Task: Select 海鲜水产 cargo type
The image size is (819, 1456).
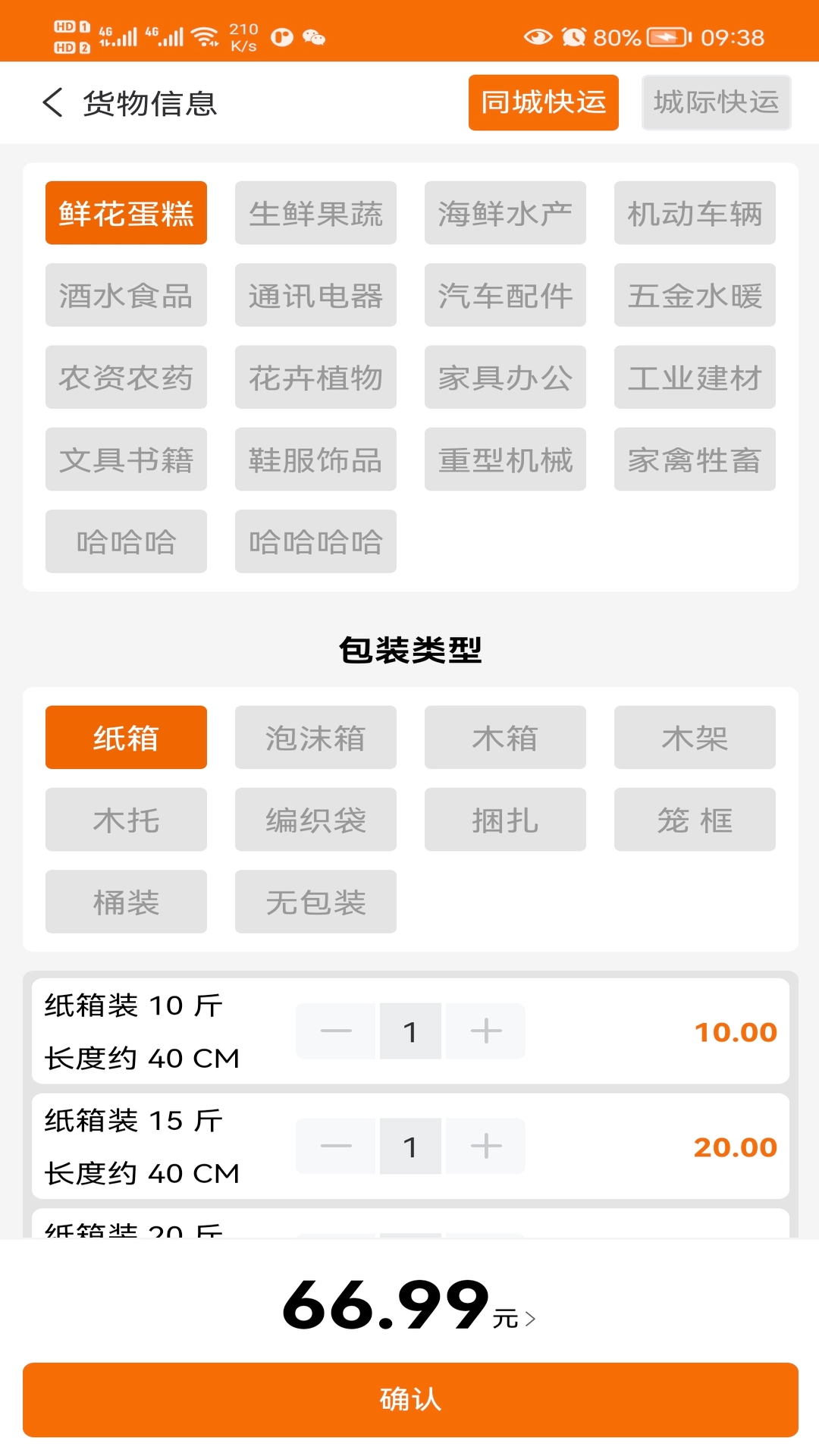Action: 505,213
